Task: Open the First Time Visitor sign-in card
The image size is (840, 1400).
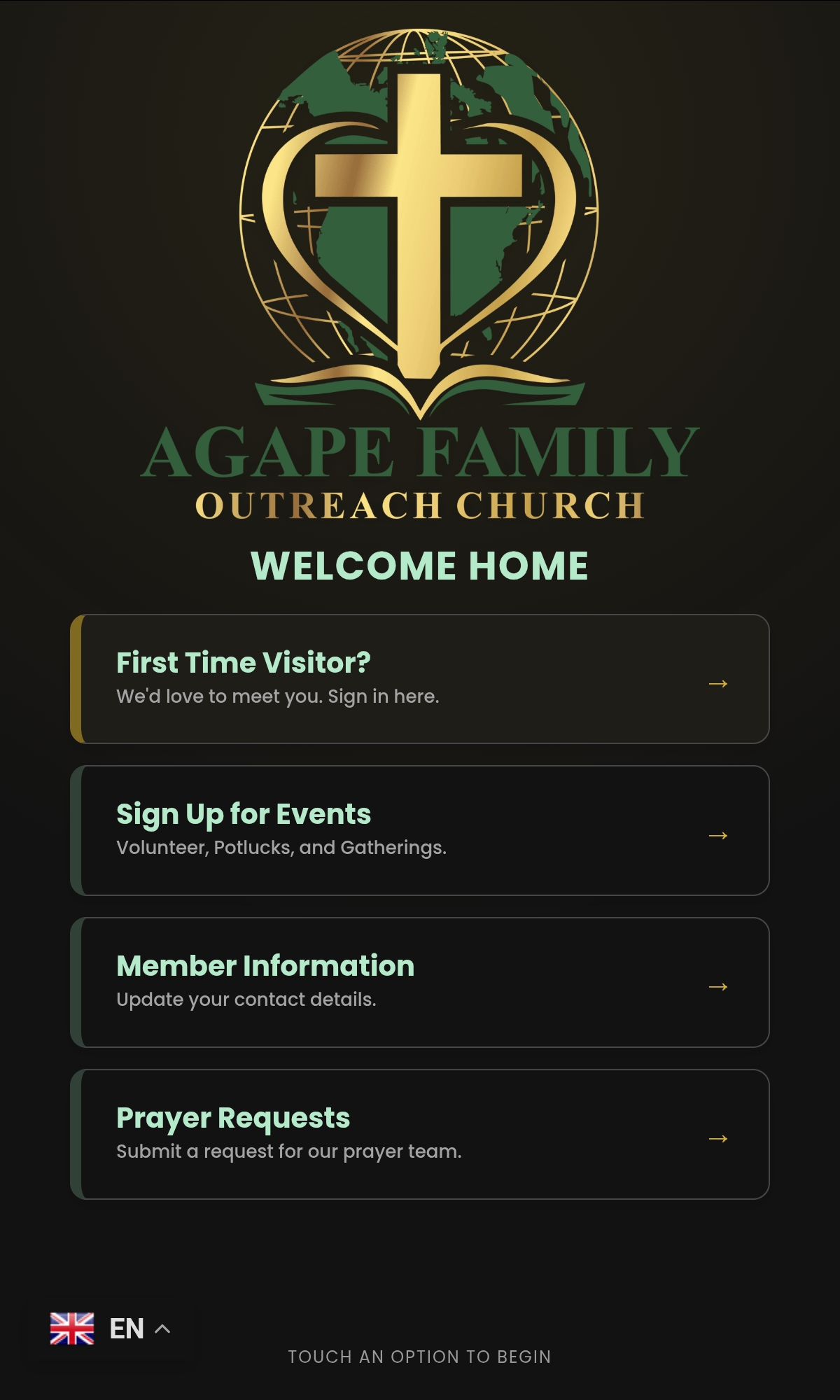Action: coord(420,679)
